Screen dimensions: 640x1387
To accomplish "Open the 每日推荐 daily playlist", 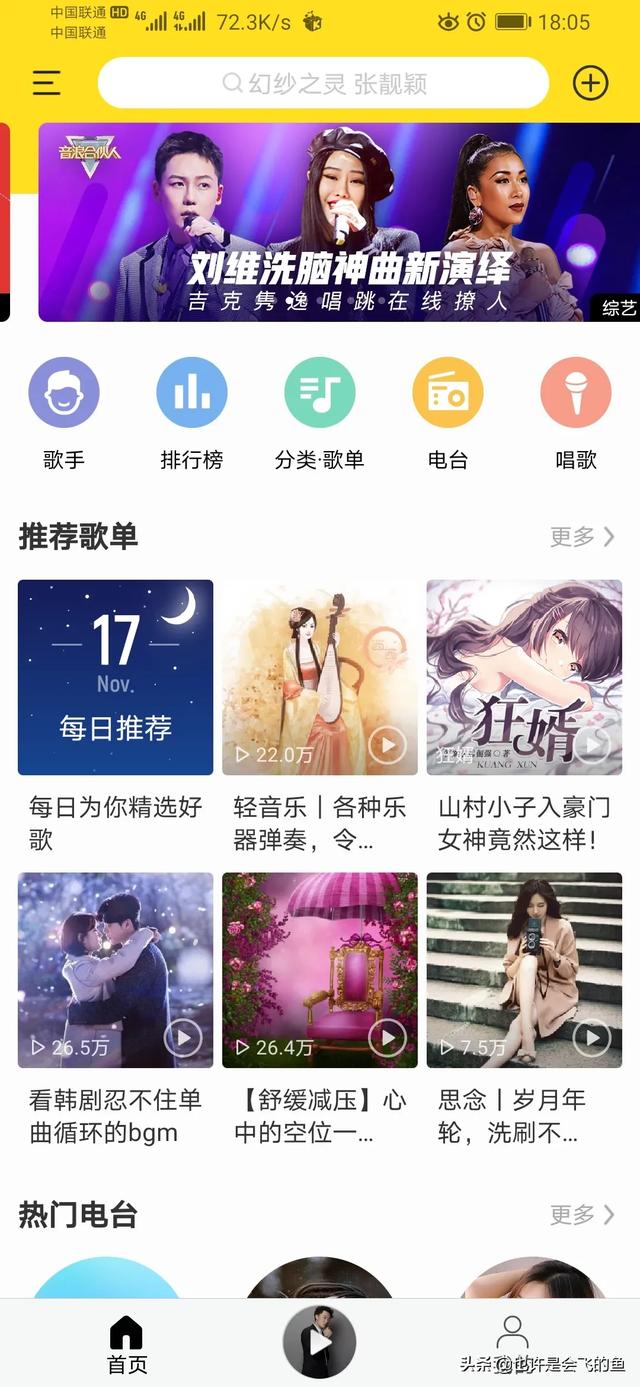I will 116,677.
